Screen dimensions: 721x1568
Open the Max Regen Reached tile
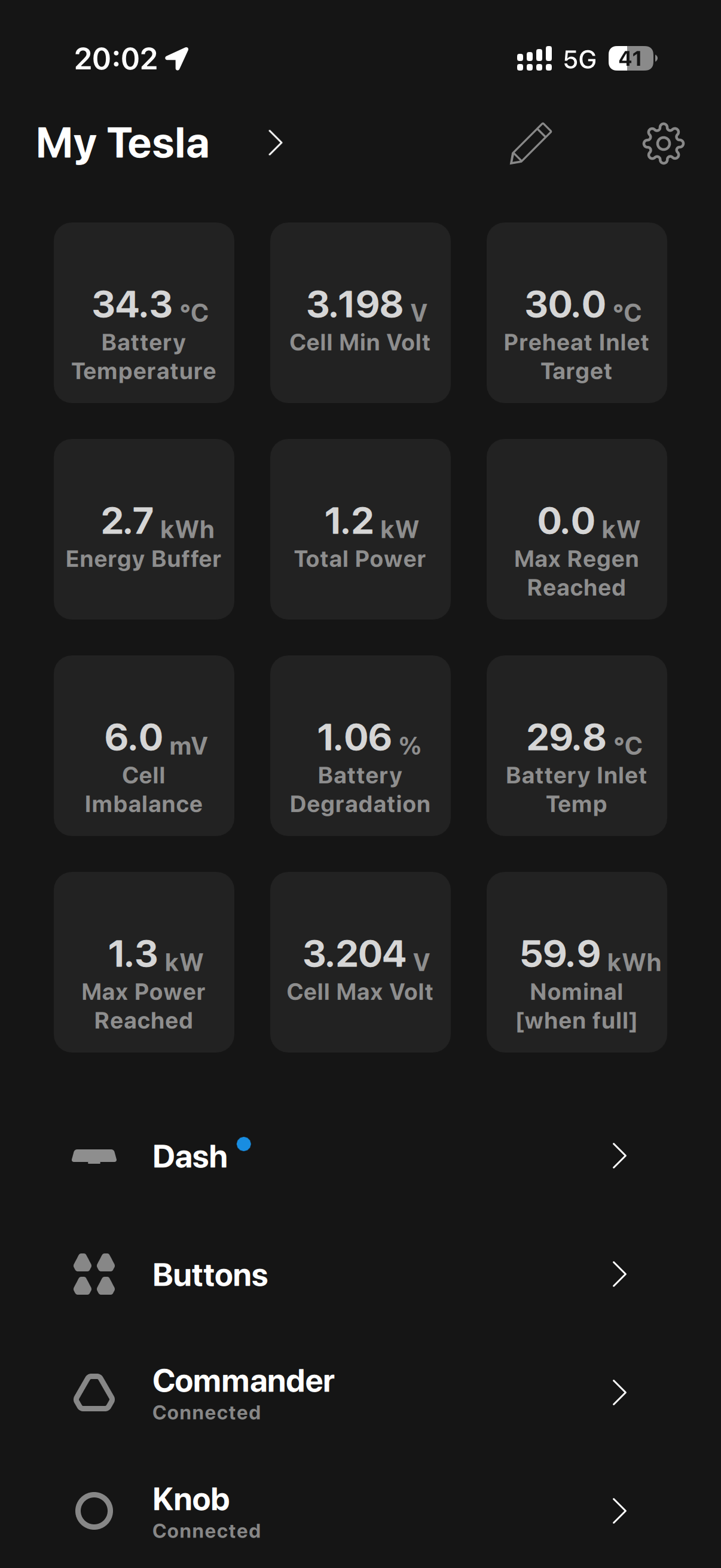click(x=577, y=529)
